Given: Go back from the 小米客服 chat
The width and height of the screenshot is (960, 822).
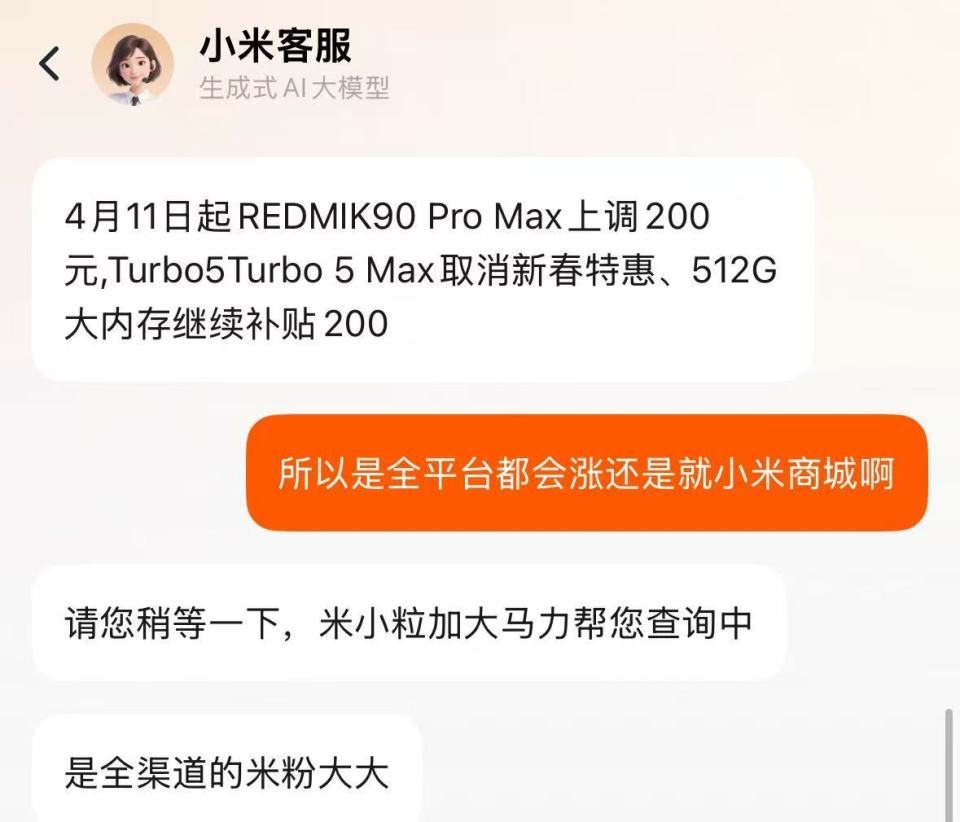Looking at the screenshot, I should click(x=49, y=64).
